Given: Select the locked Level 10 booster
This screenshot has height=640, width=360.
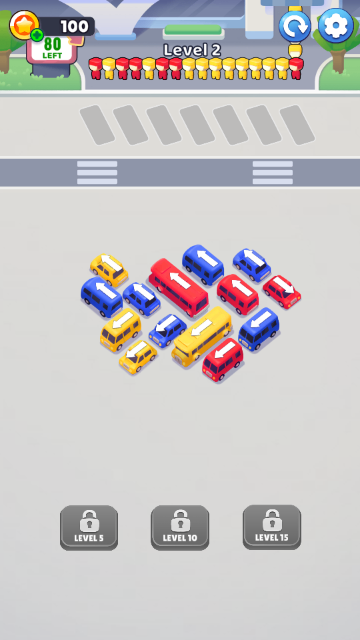Looking at the screenshot, I should [x=180, y=528].
